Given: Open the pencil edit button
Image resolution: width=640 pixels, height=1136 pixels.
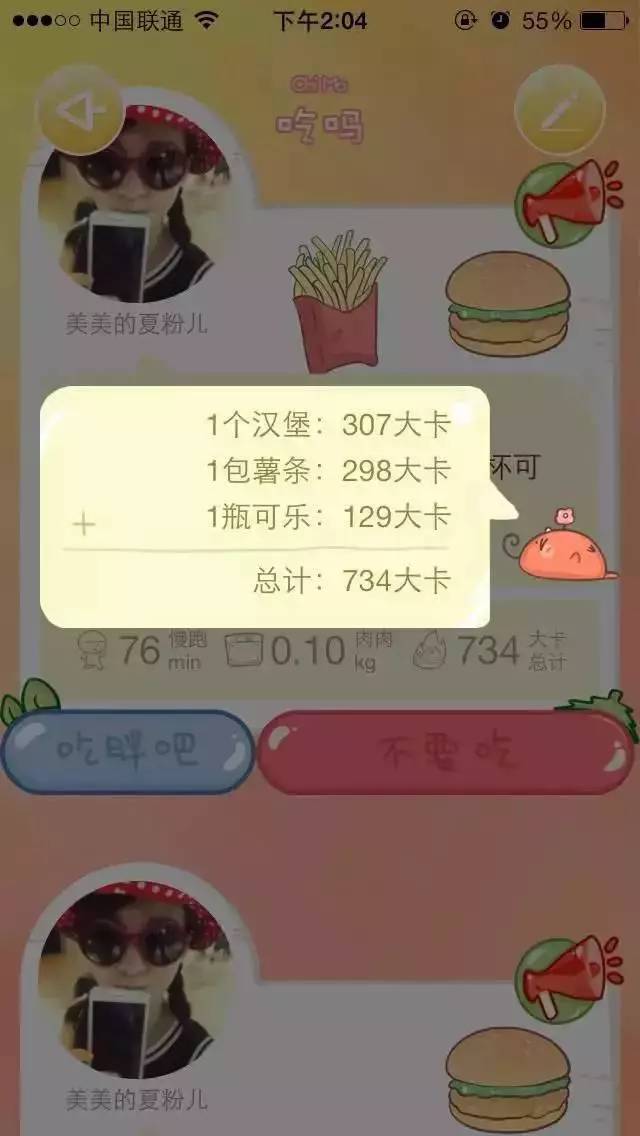Looking at the screenshot, I should pos(558,110).
